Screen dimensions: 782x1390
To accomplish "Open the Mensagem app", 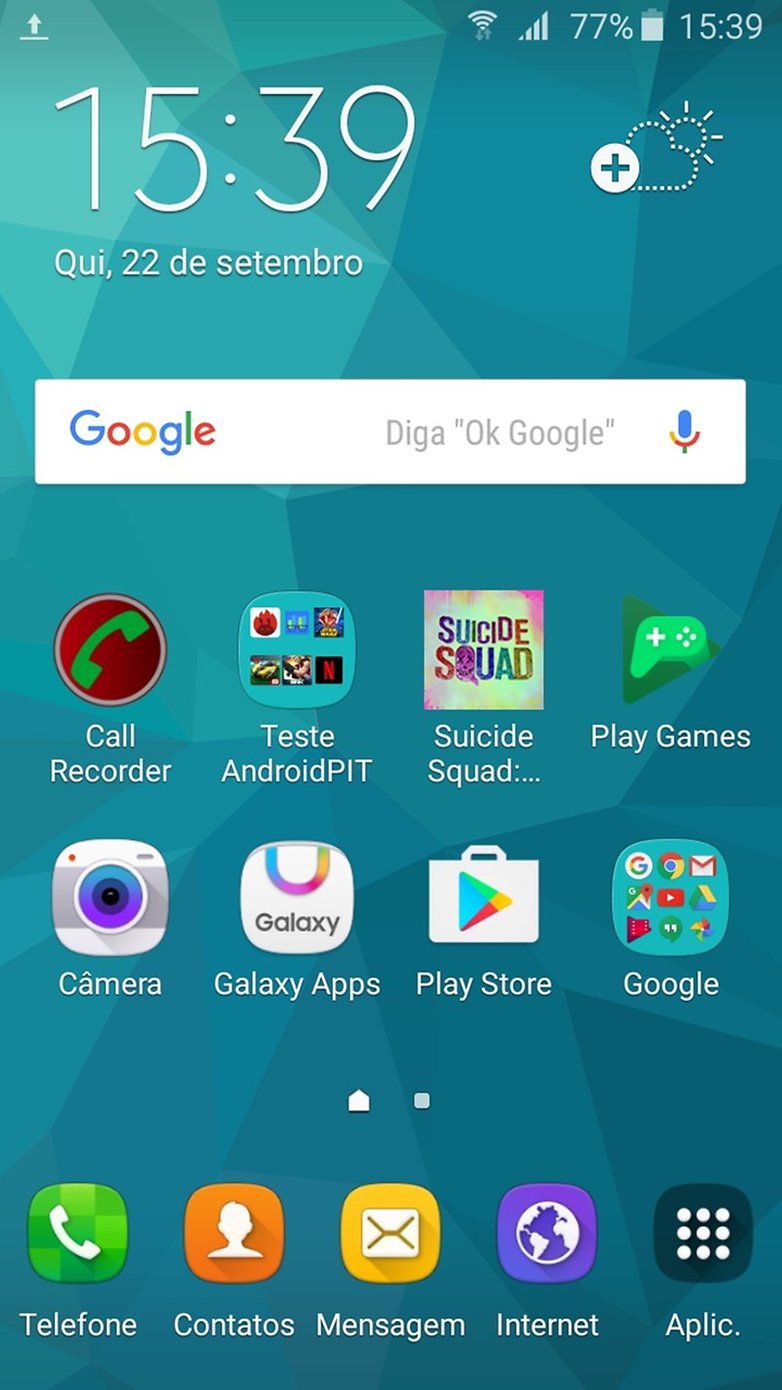I will tap(390, 1234).
